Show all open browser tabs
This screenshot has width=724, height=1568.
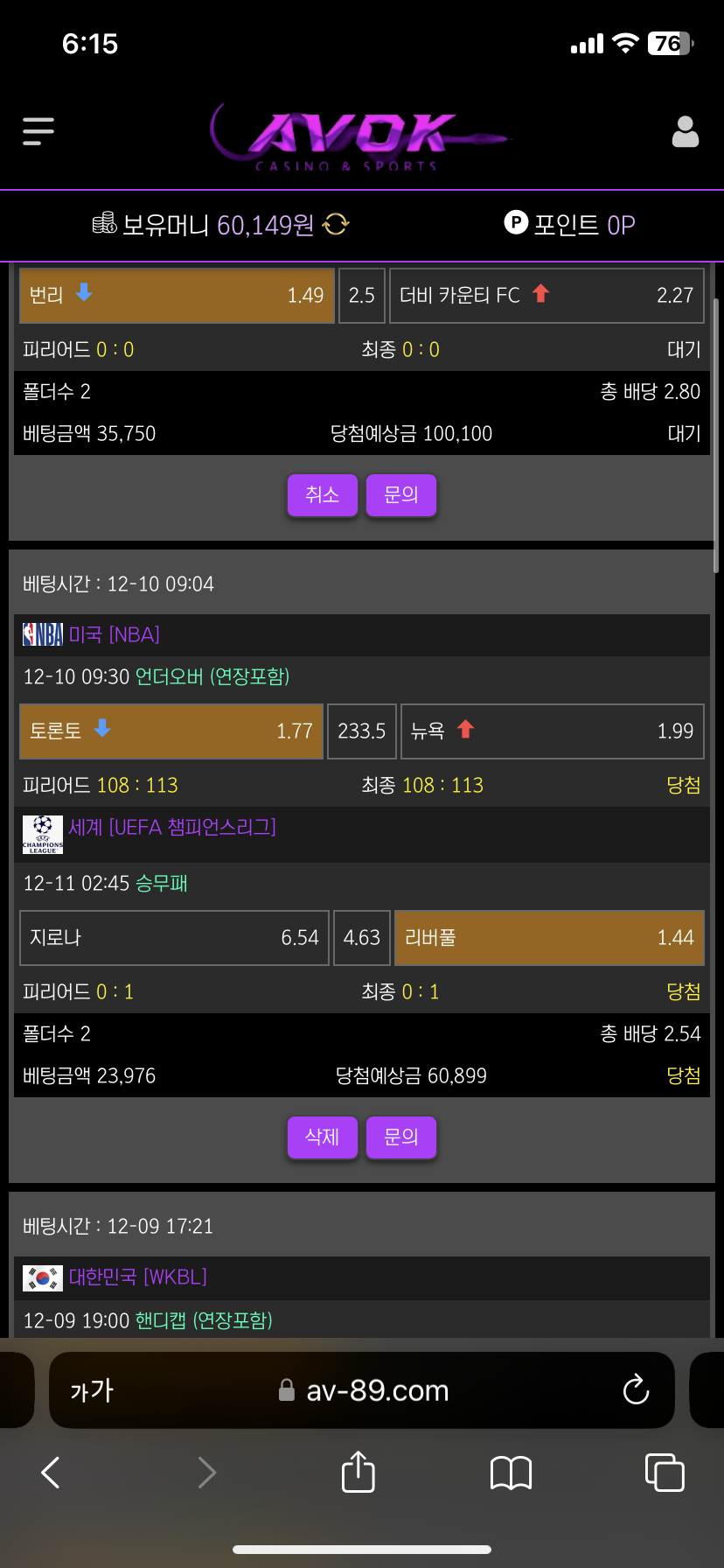[x=664, y=1473]
